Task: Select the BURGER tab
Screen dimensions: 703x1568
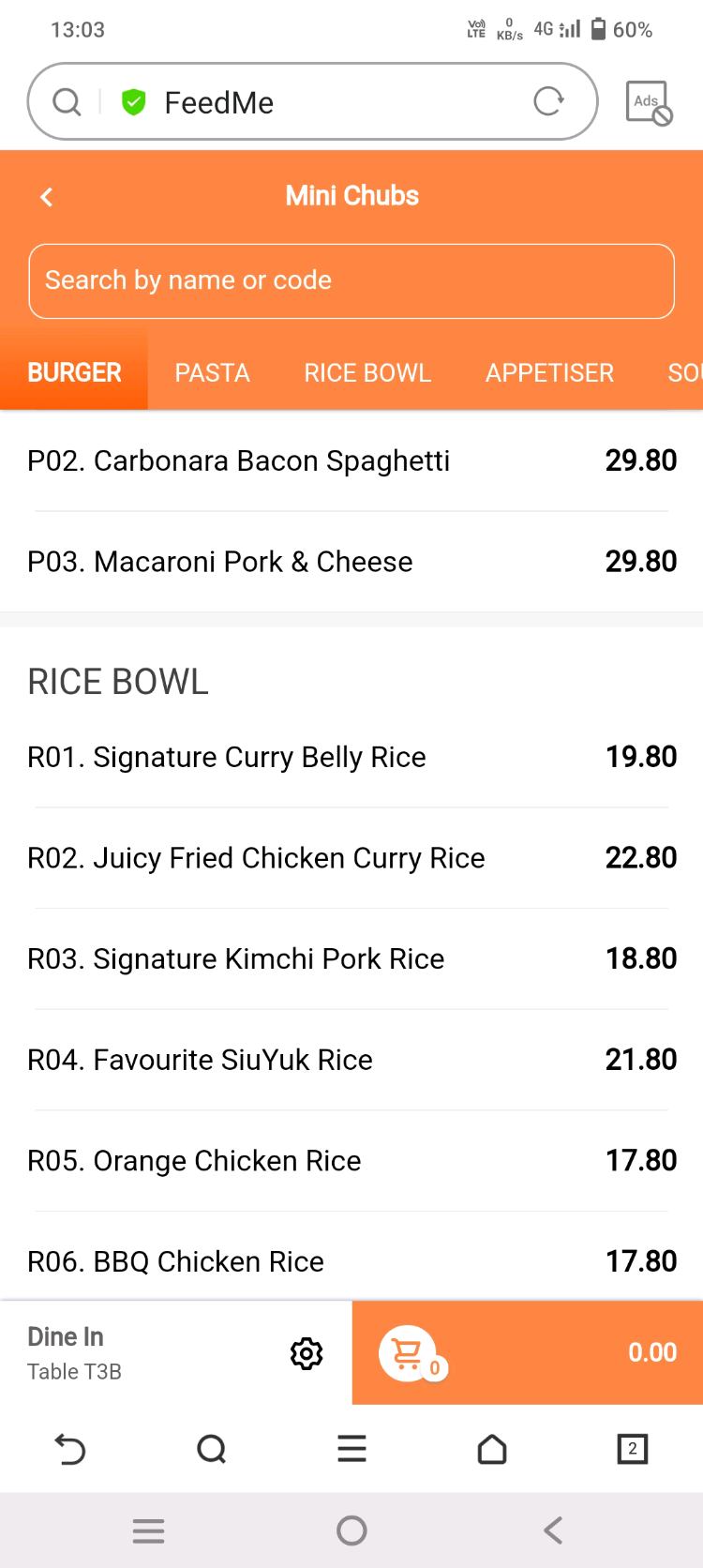Action: point(74,372)
